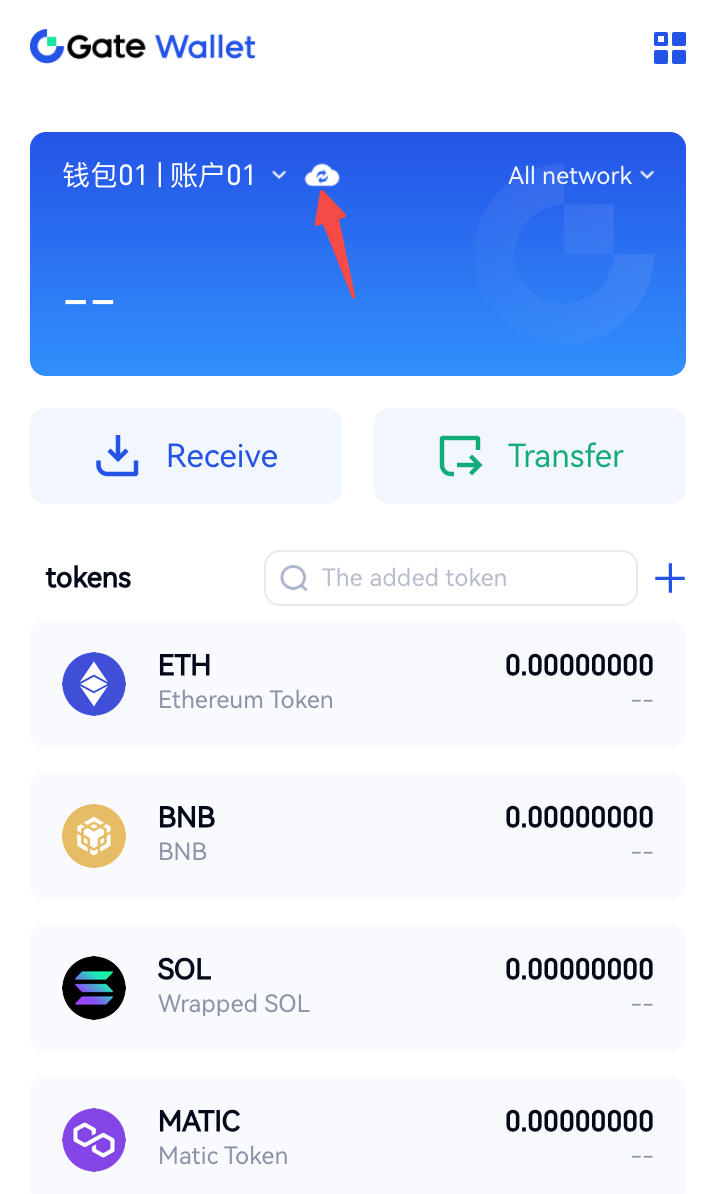Open the grid menu icon

669,48
